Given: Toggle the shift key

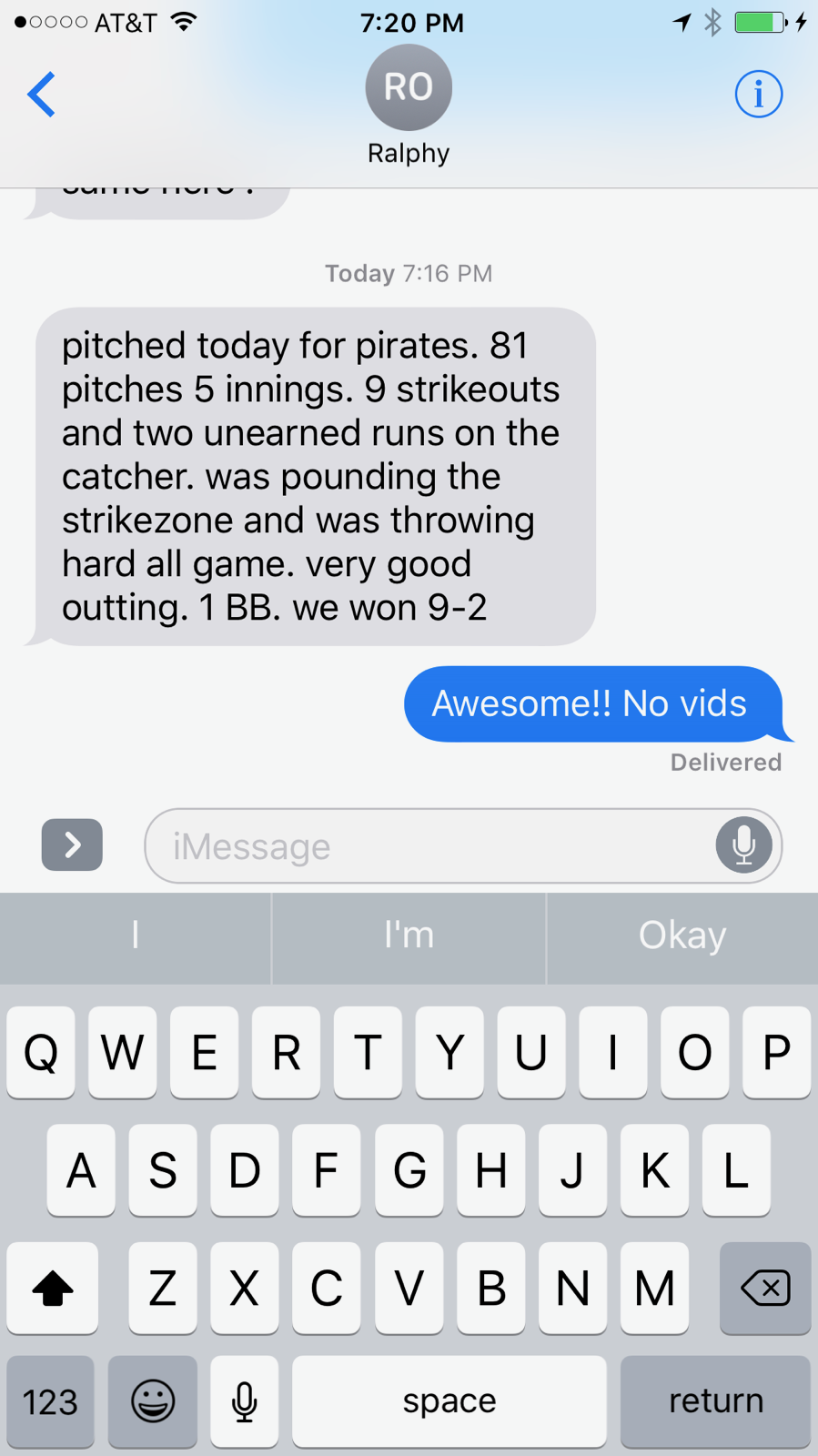Looking at the screenshot, I should pos(53,1288).
